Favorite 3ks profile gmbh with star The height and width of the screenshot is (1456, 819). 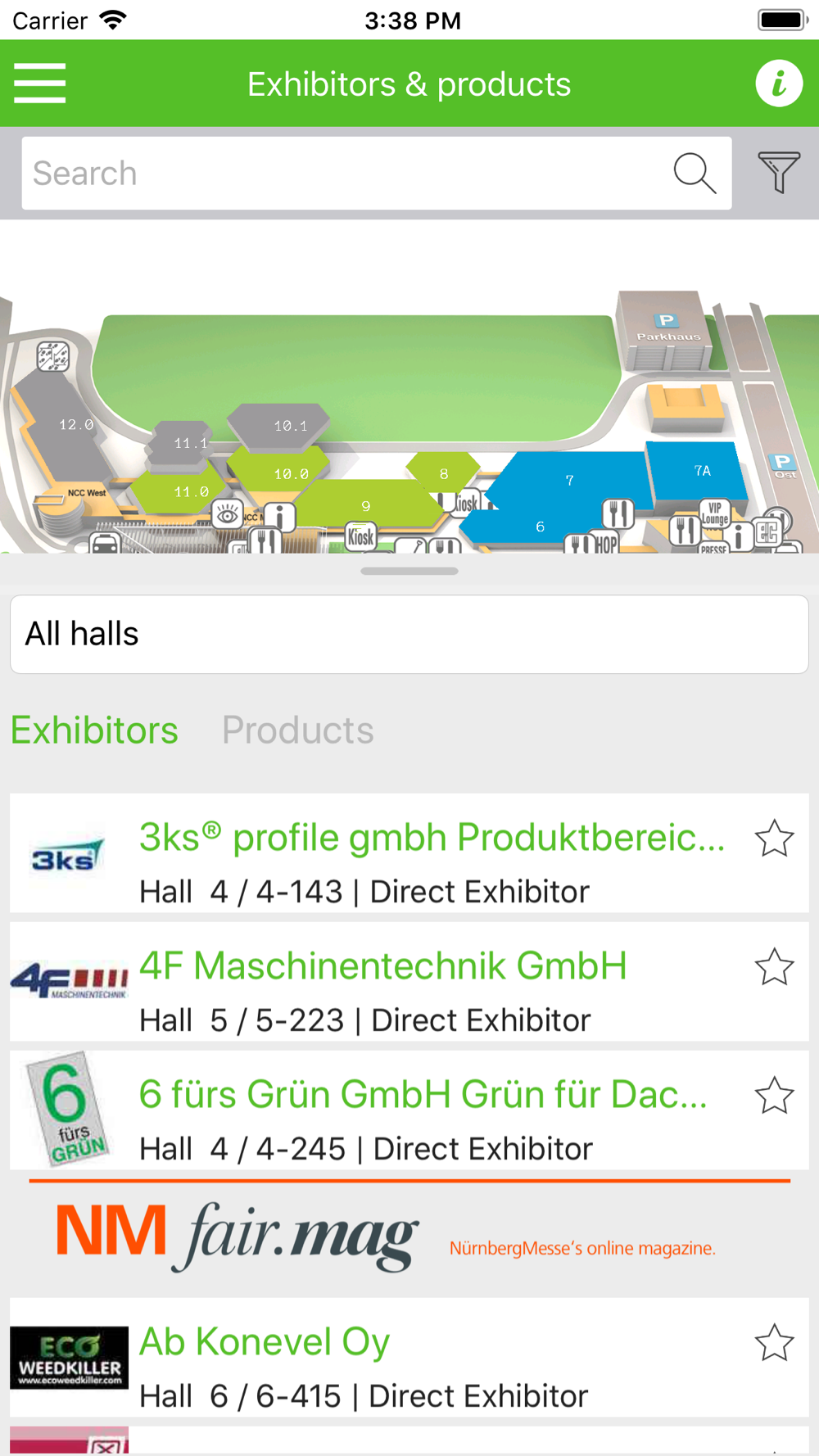(774, 839)
